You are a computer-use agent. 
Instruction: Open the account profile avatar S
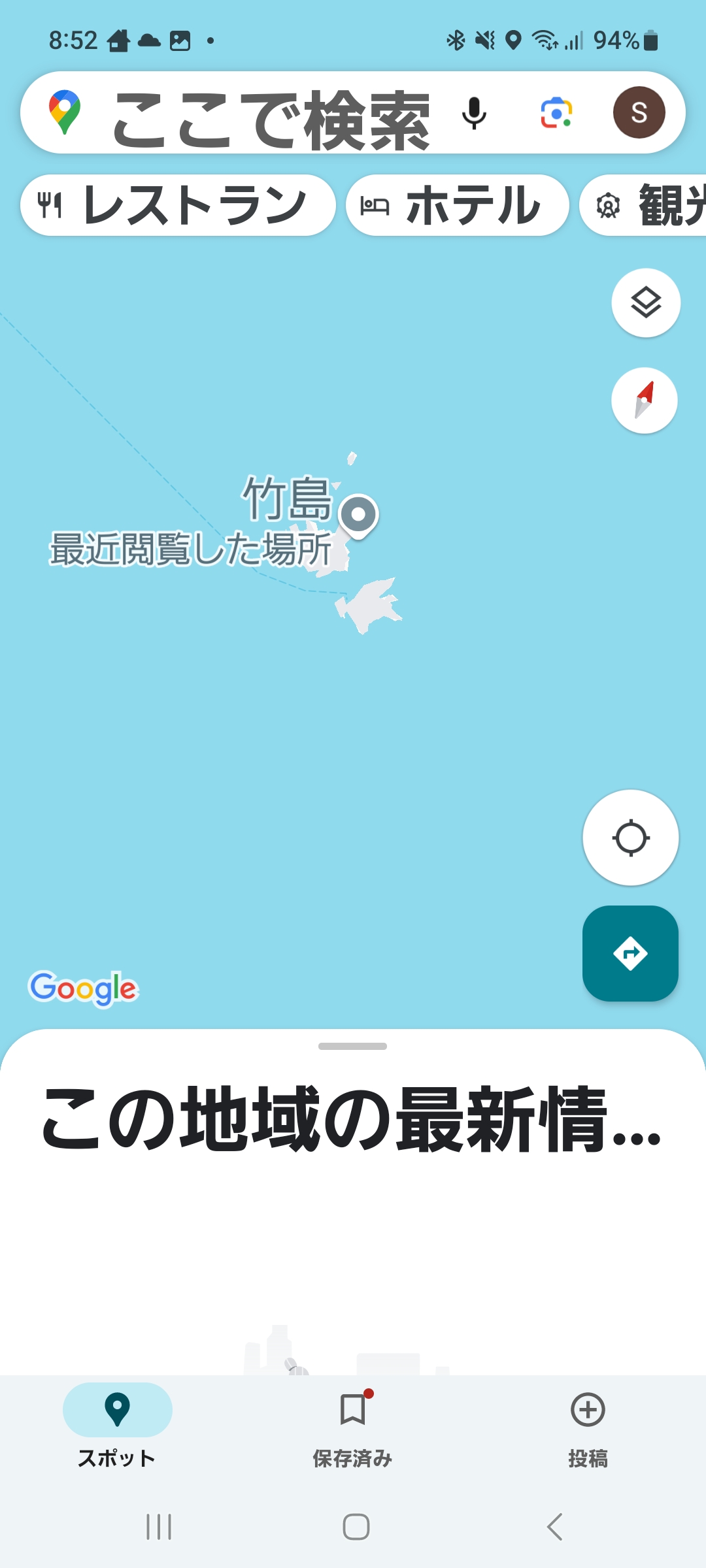point(639,112)
